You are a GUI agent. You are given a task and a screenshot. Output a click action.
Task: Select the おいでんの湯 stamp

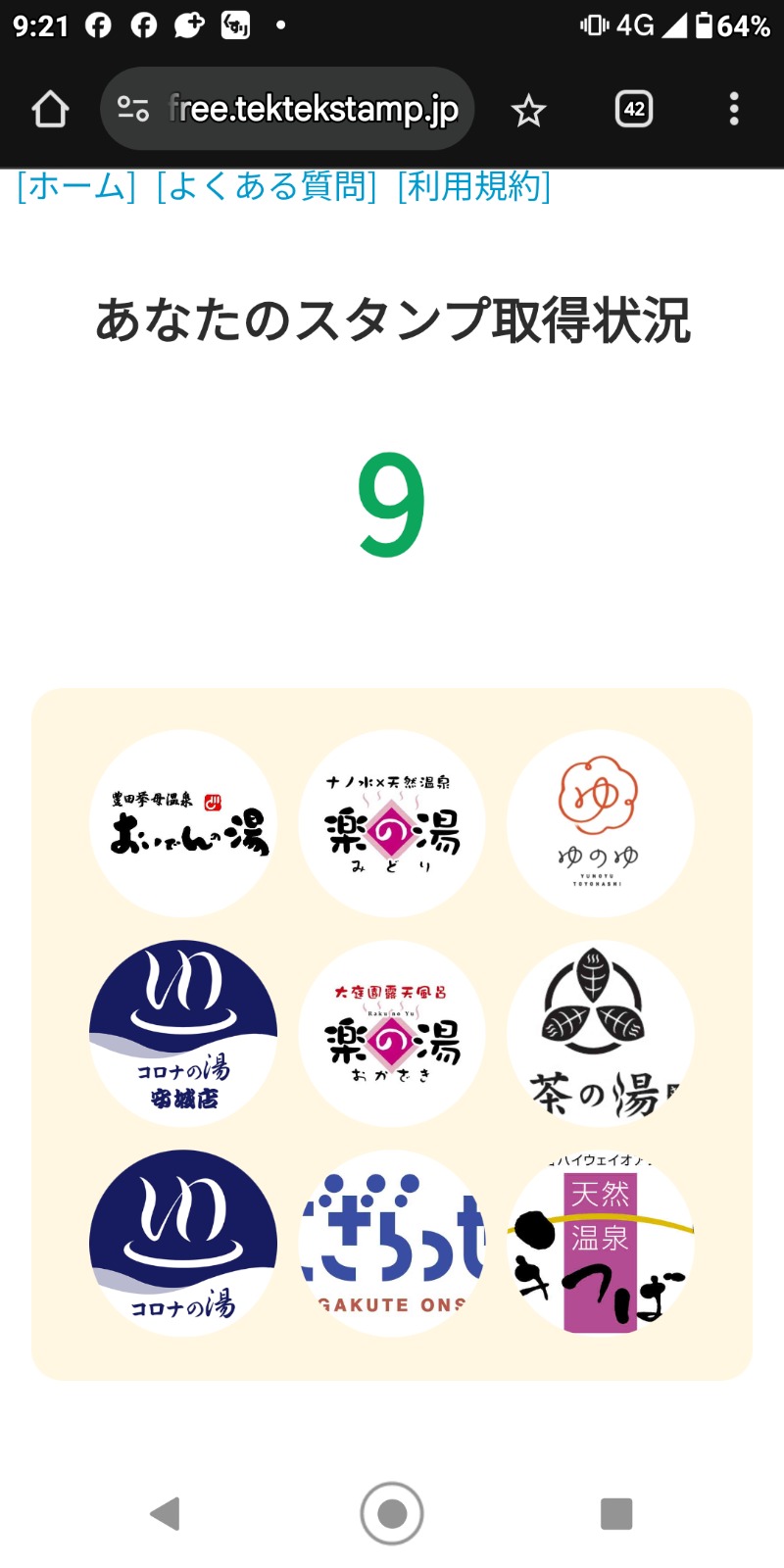(x=183, y=823)
